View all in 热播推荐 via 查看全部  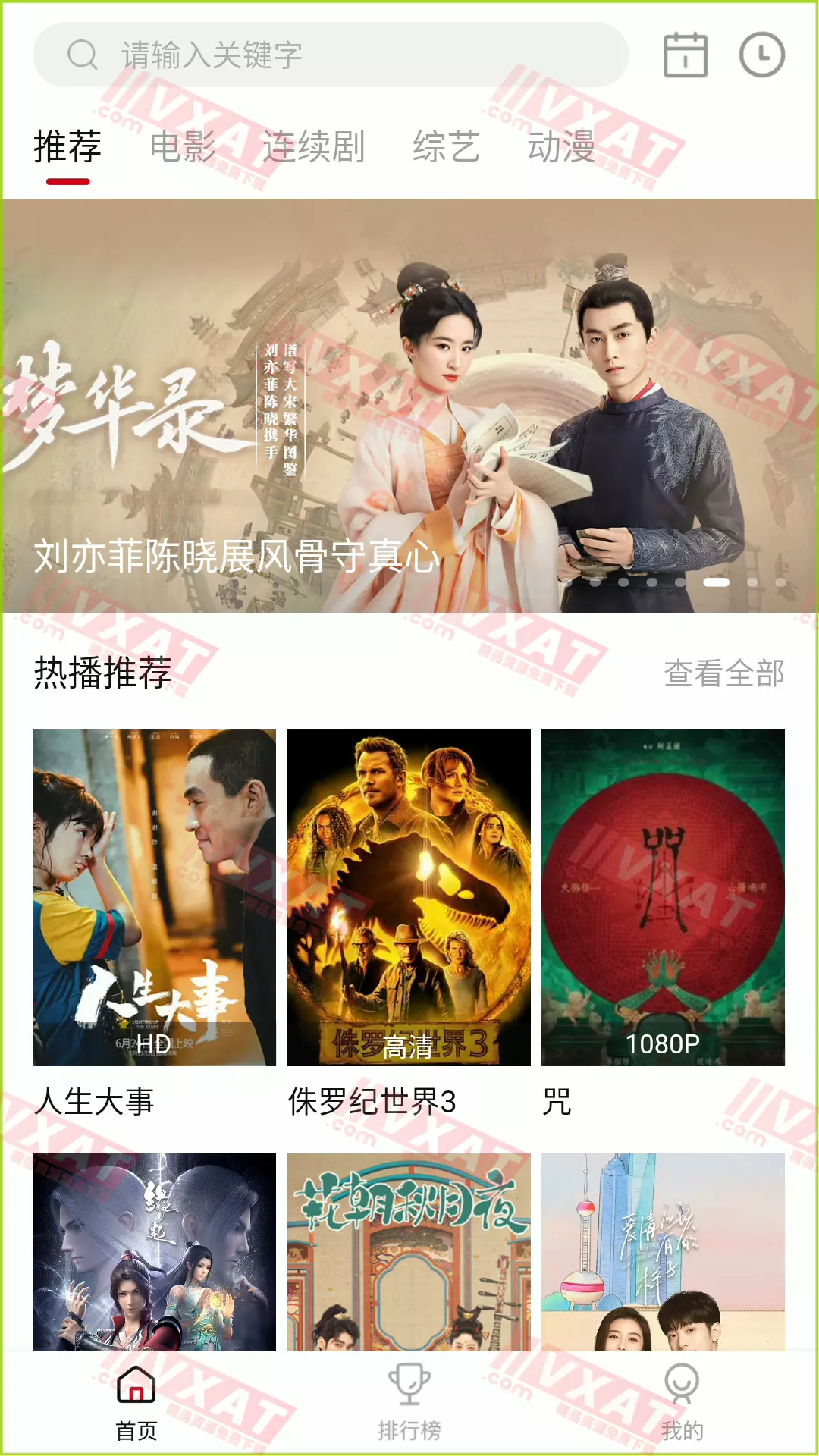click(723, 673)
